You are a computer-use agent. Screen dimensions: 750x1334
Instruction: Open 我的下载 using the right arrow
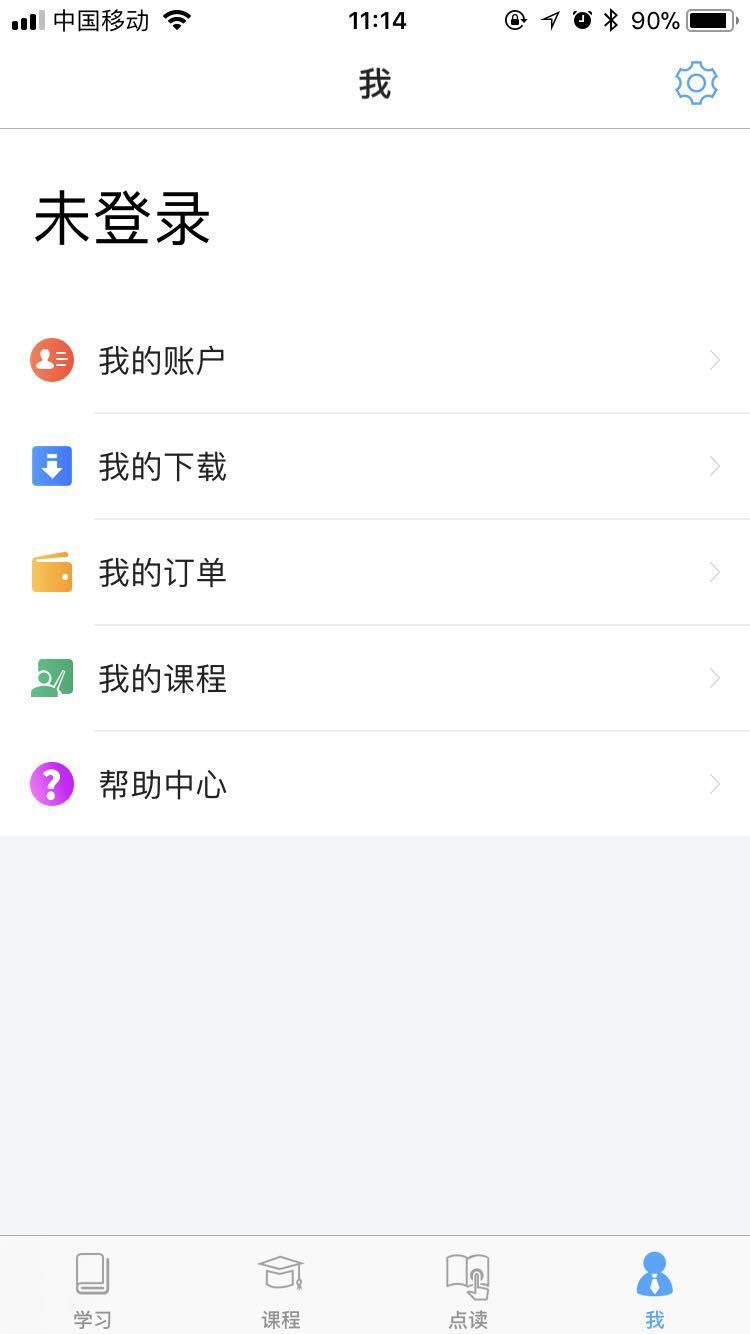(714, 466)
